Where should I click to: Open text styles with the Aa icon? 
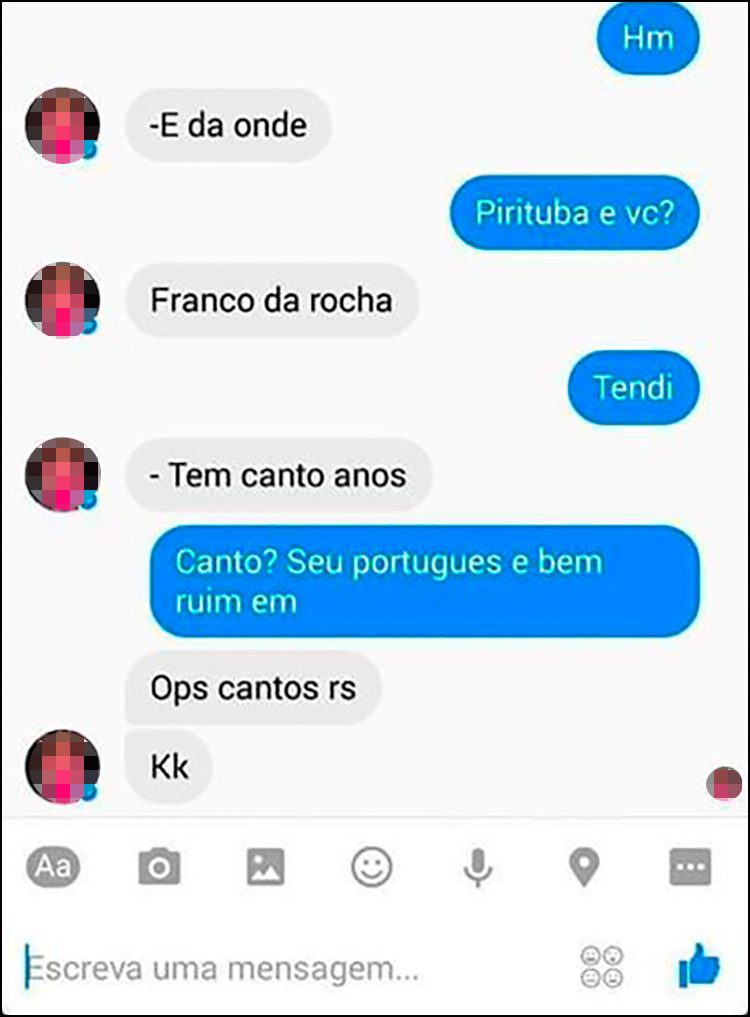[x=52, y=869]
